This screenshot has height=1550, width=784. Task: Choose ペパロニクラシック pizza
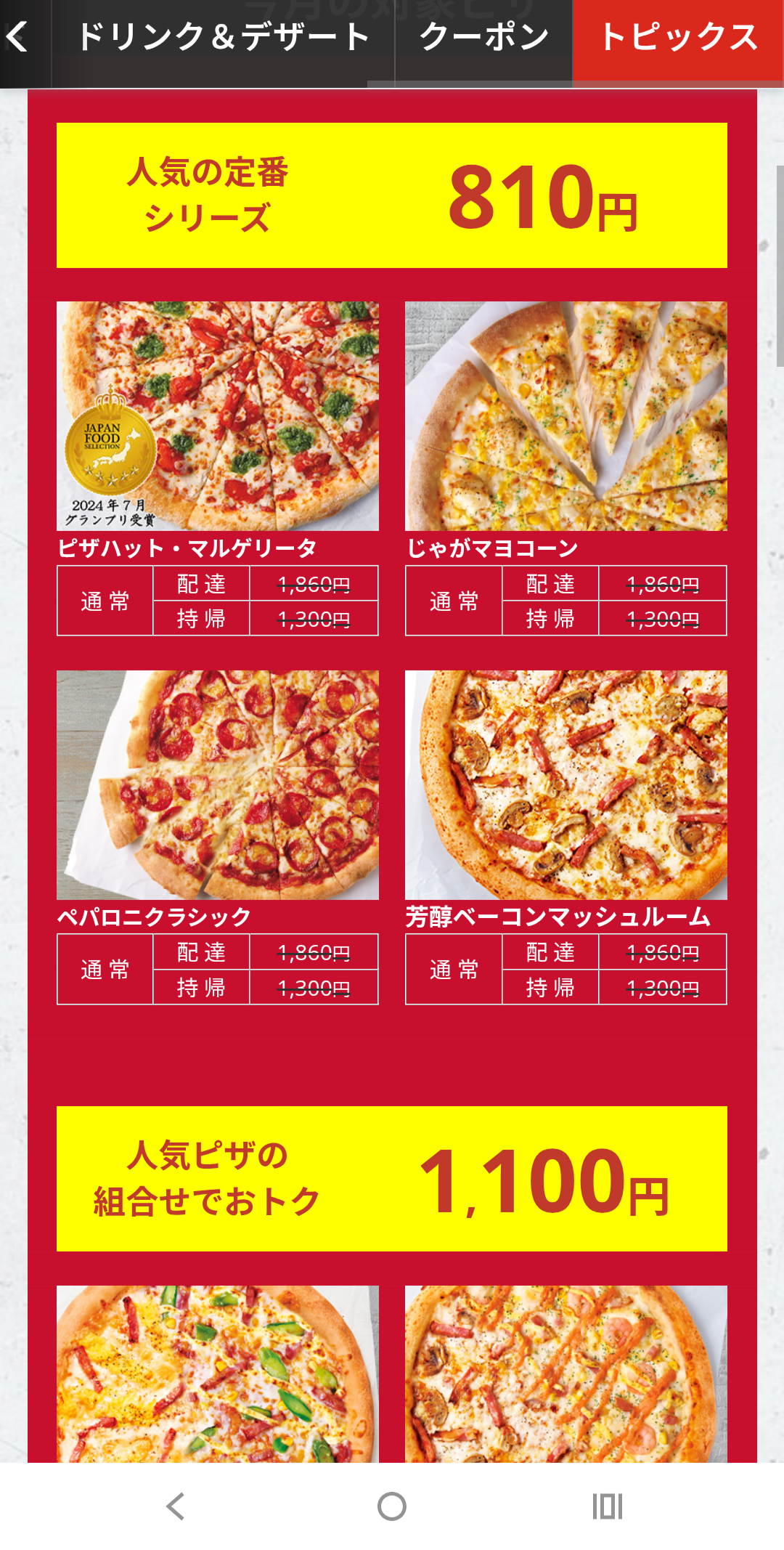point(218,785)
